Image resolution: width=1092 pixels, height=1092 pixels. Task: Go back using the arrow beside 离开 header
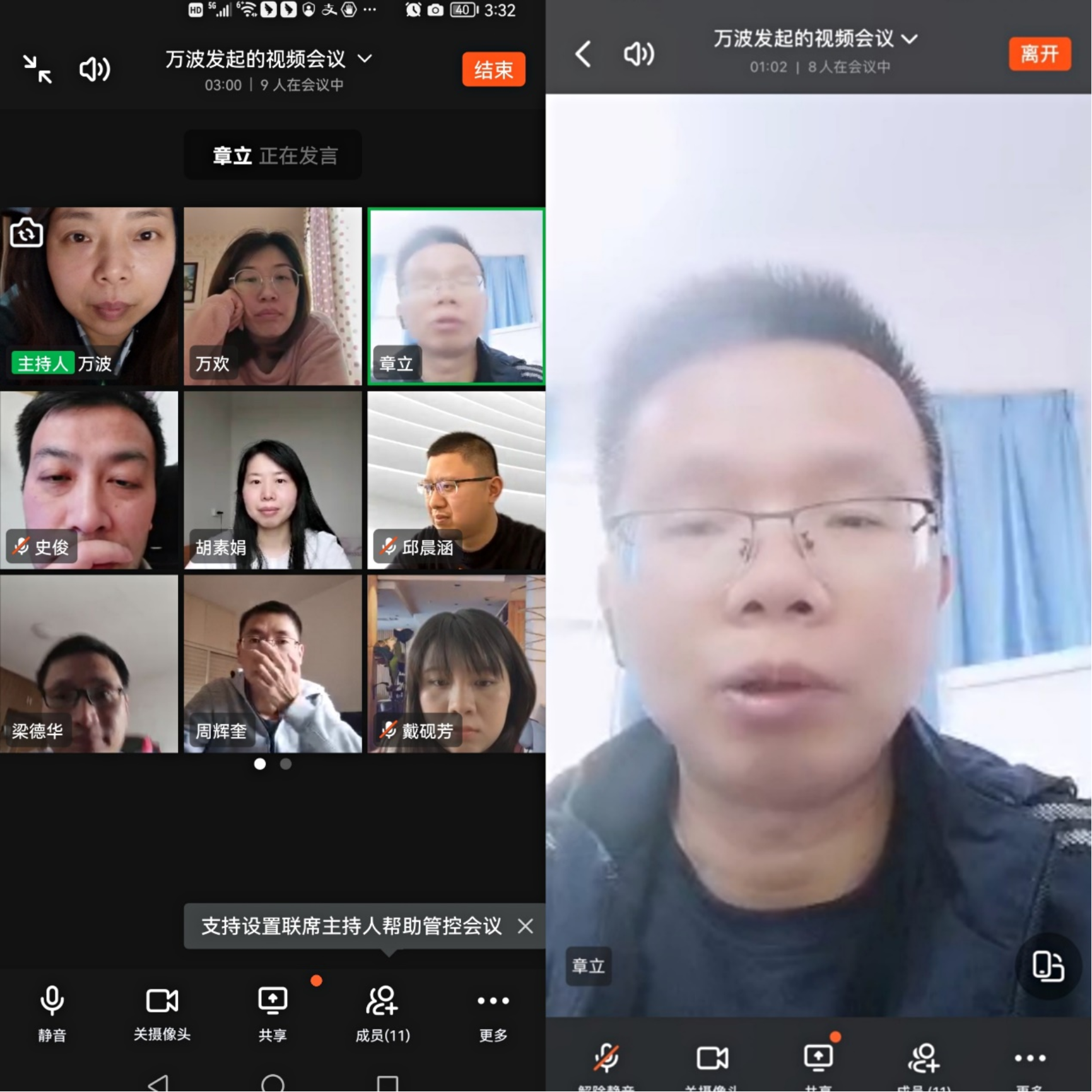pyautogui.click(x=584, y=54)
